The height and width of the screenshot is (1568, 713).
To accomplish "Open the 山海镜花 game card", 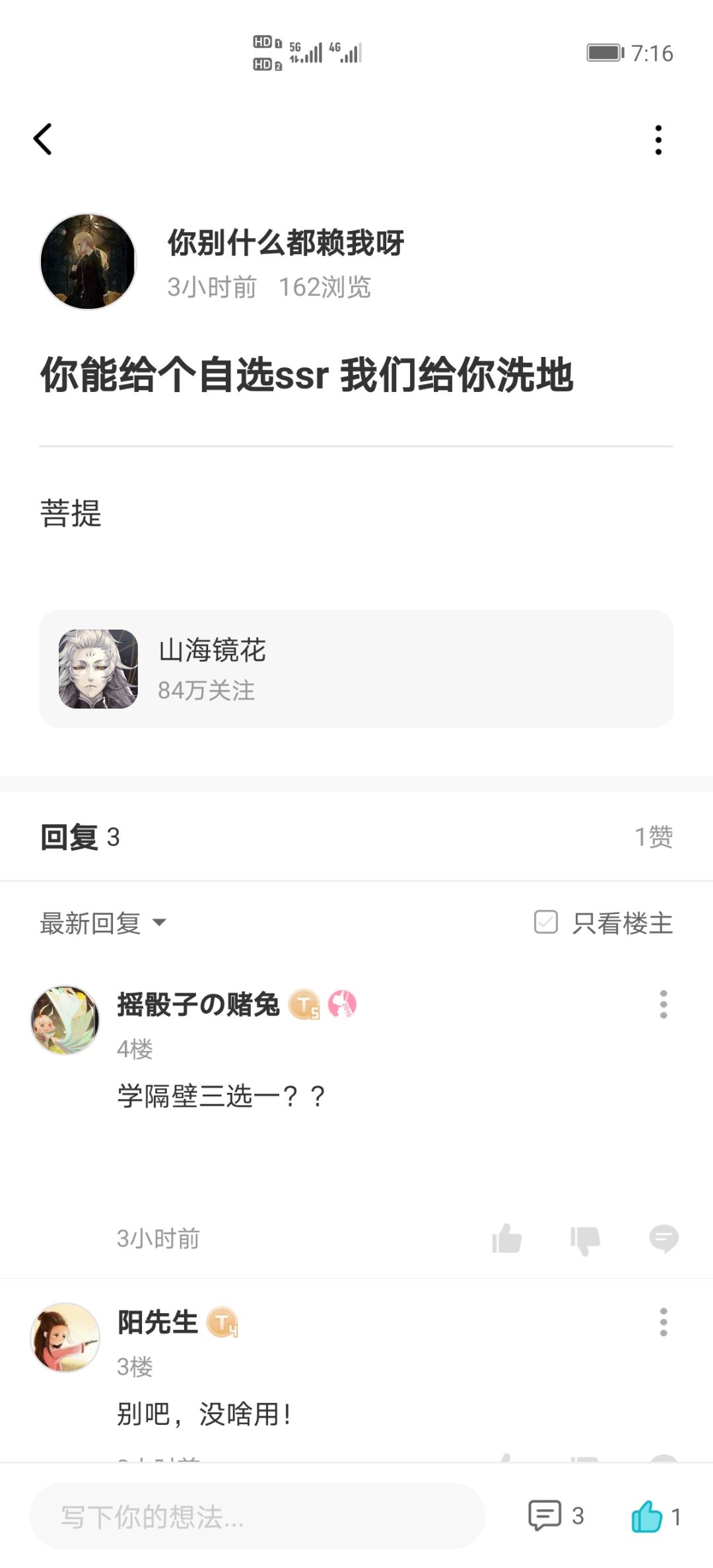I will pyautogui.click(x=356, y=669).
